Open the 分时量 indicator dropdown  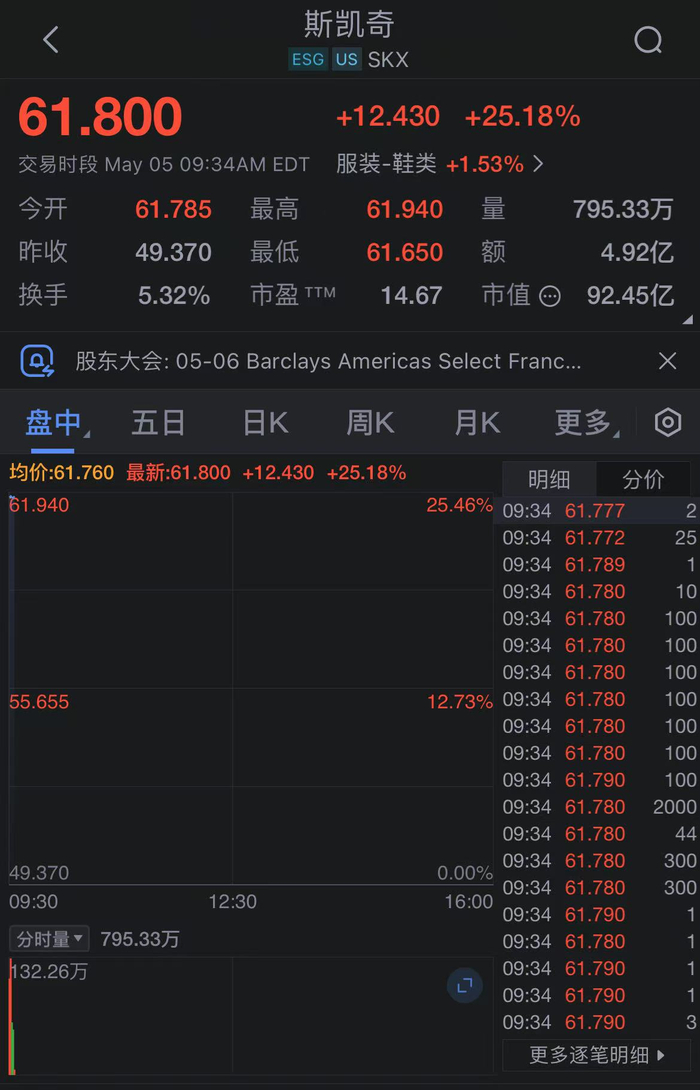click(x=49, y=939)
